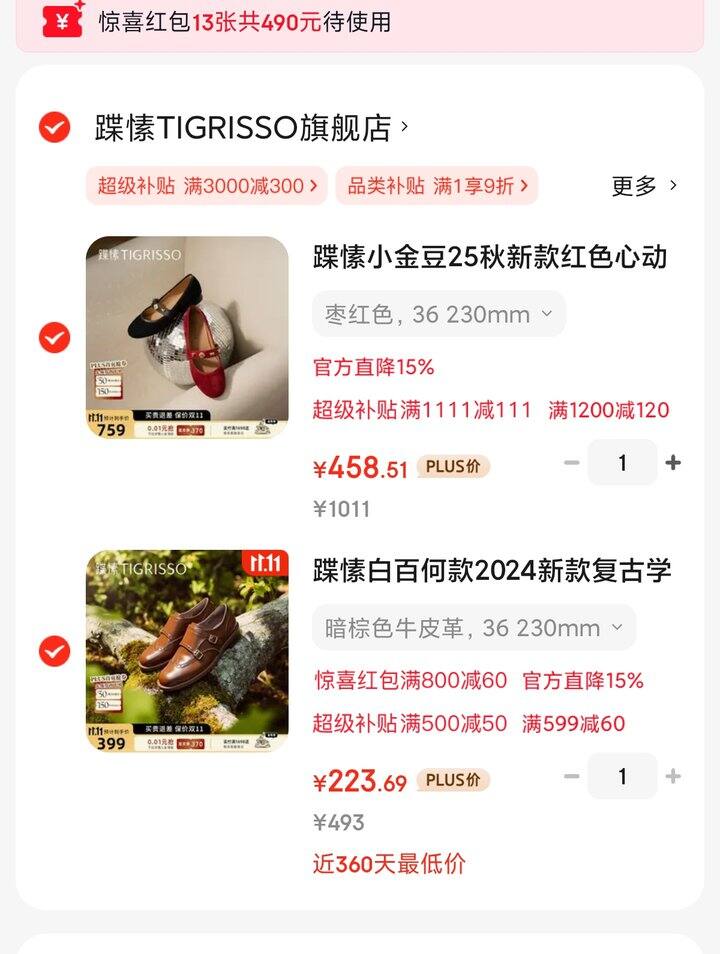Click 官方直降15% promotion text
This screenshot has height=954, width=720.
(x=371, y=367)
